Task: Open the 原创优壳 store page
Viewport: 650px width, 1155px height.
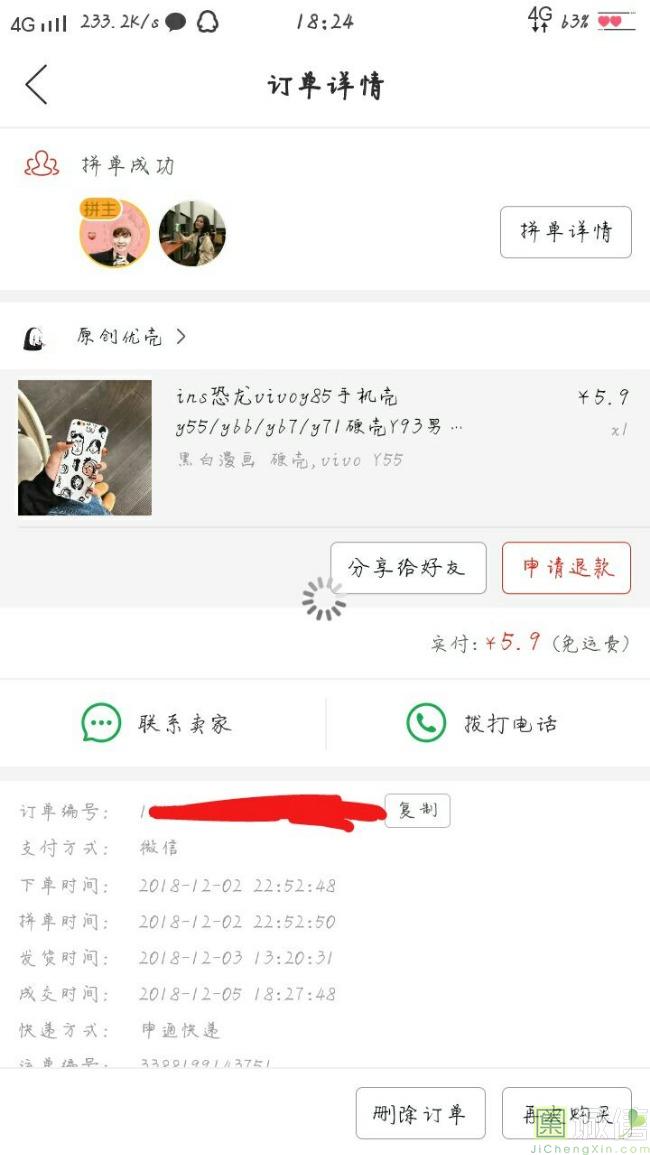Action: 130,337
